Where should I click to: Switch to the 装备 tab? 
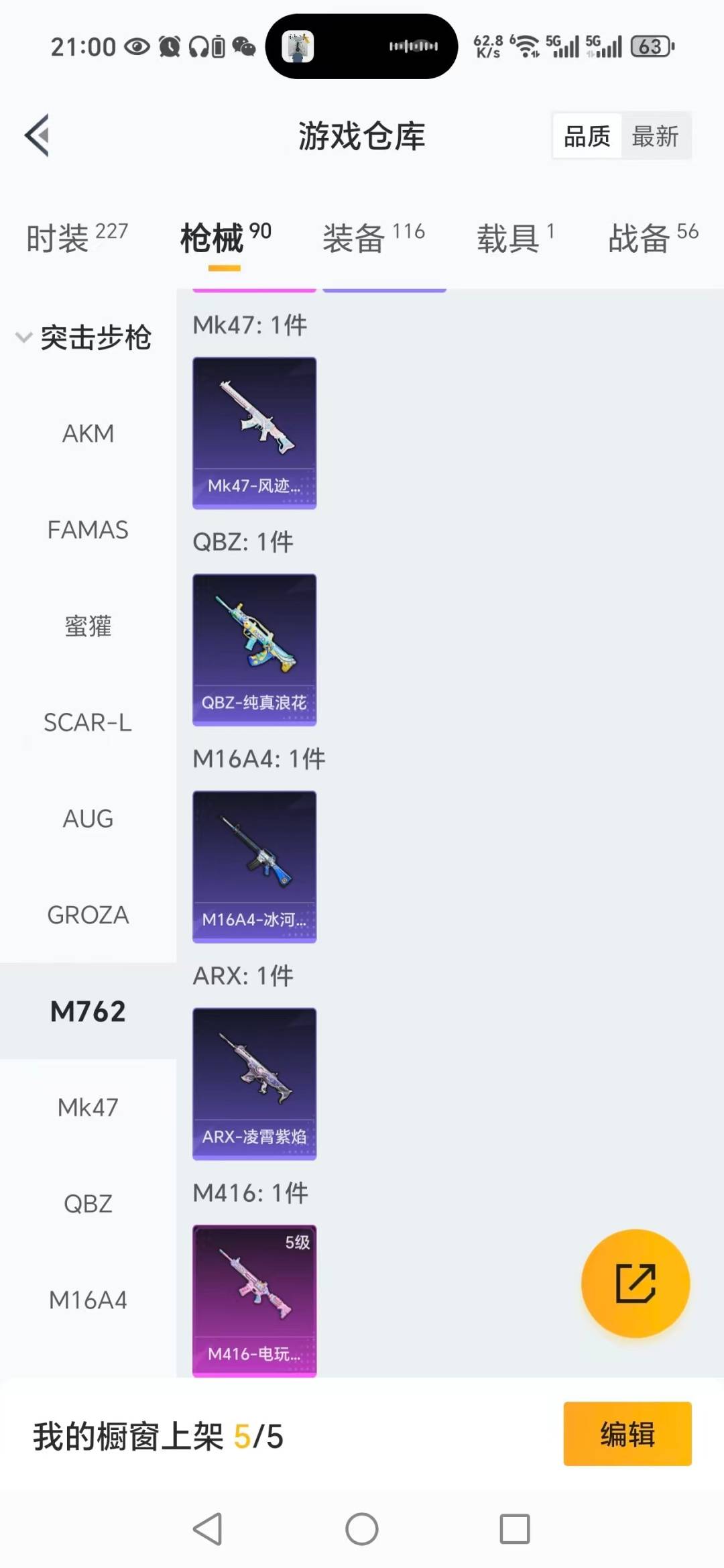[x=373, y=238]
